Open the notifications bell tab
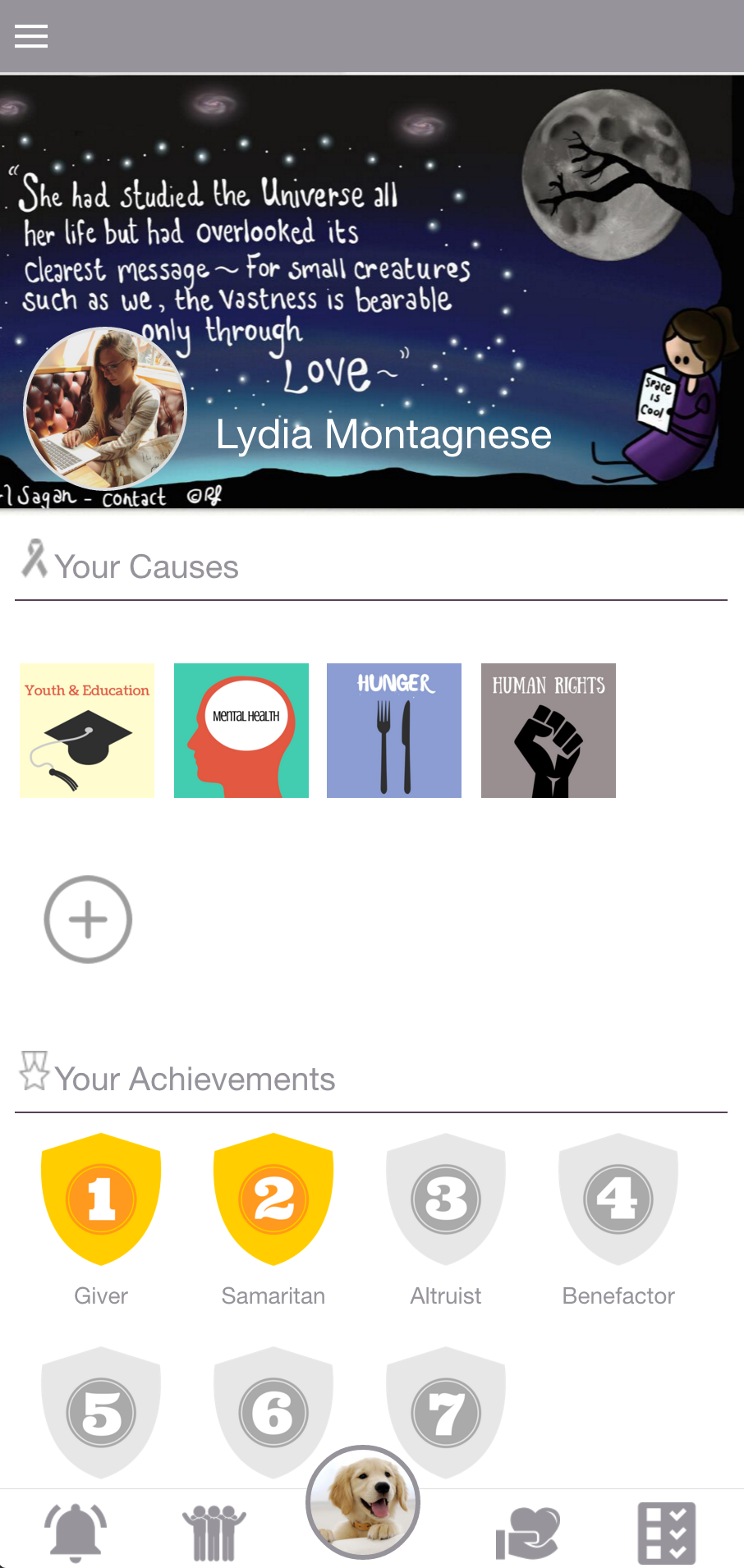This screenshot has height=1568, width=744. pyautogui.click(x=76, y=1532)
